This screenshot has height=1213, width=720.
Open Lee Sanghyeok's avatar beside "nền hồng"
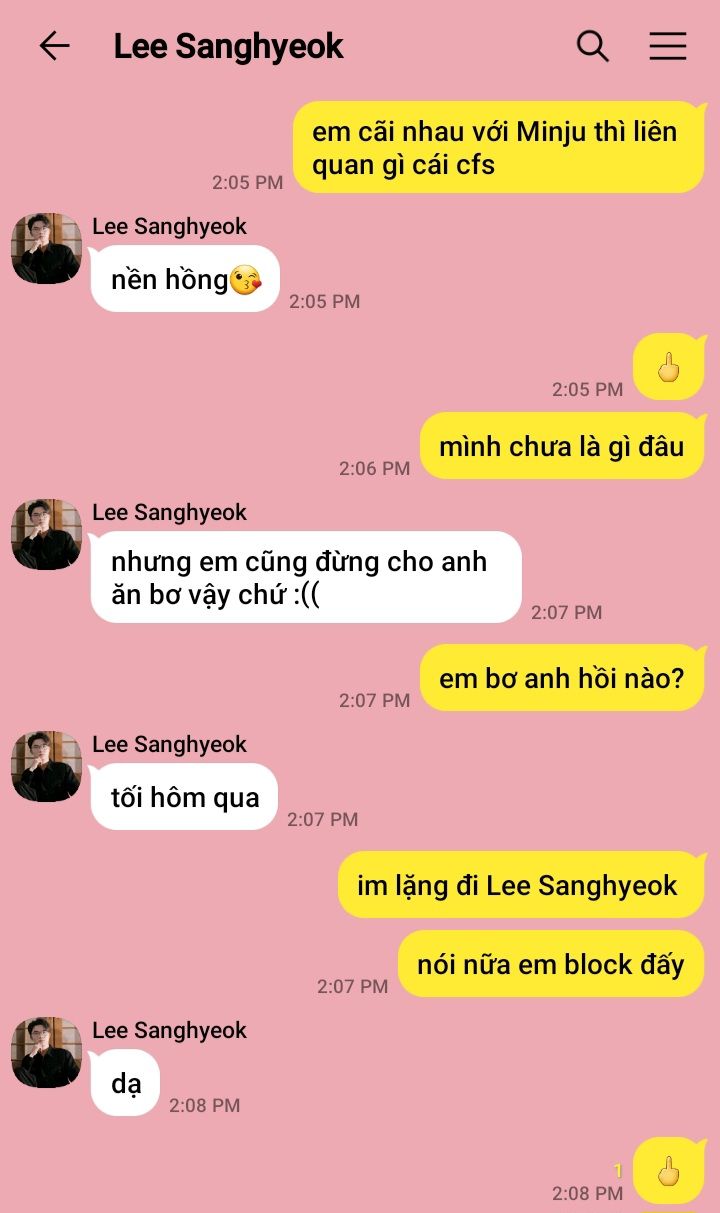pos(46,249)
